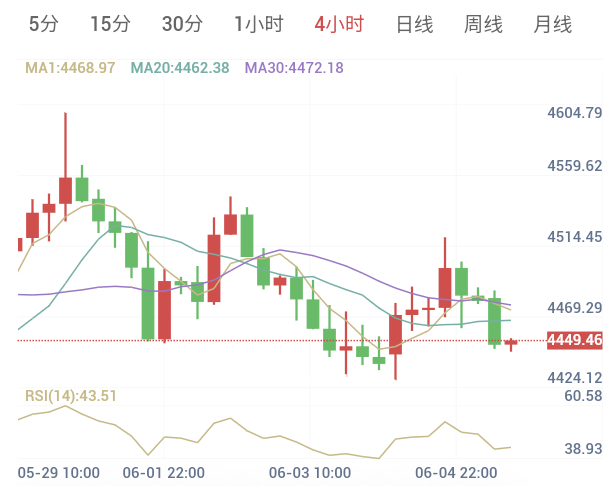Show the 周线 weekly chart
This screenshot has height=486, width=605.
pyautogui.click(x=483, y=24)
